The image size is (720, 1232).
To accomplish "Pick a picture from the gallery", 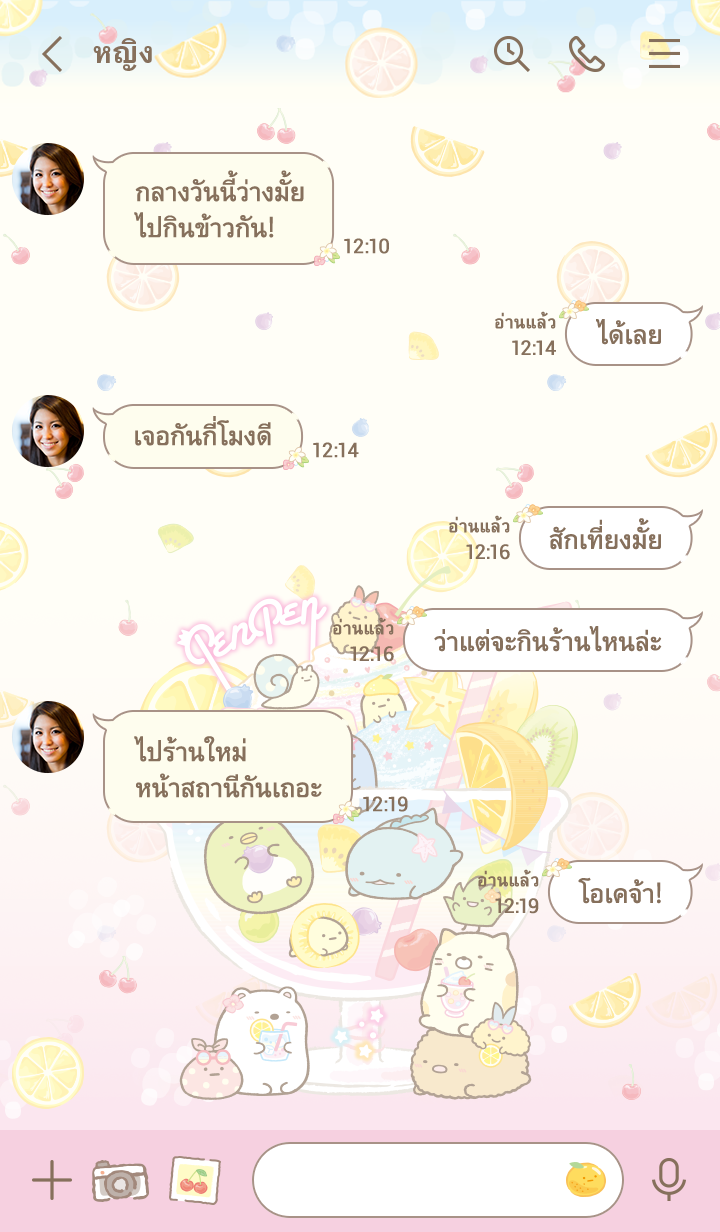I will coord(195,1181).
